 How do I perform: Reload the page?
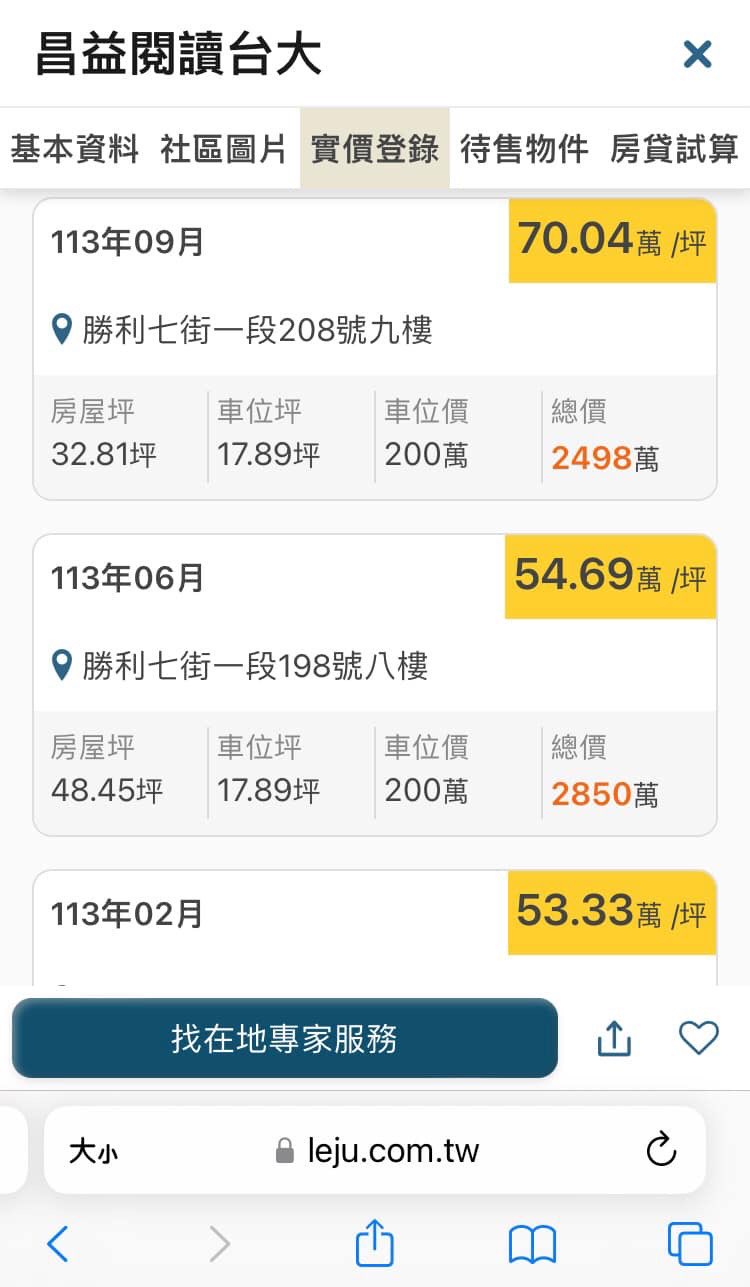661,1150
